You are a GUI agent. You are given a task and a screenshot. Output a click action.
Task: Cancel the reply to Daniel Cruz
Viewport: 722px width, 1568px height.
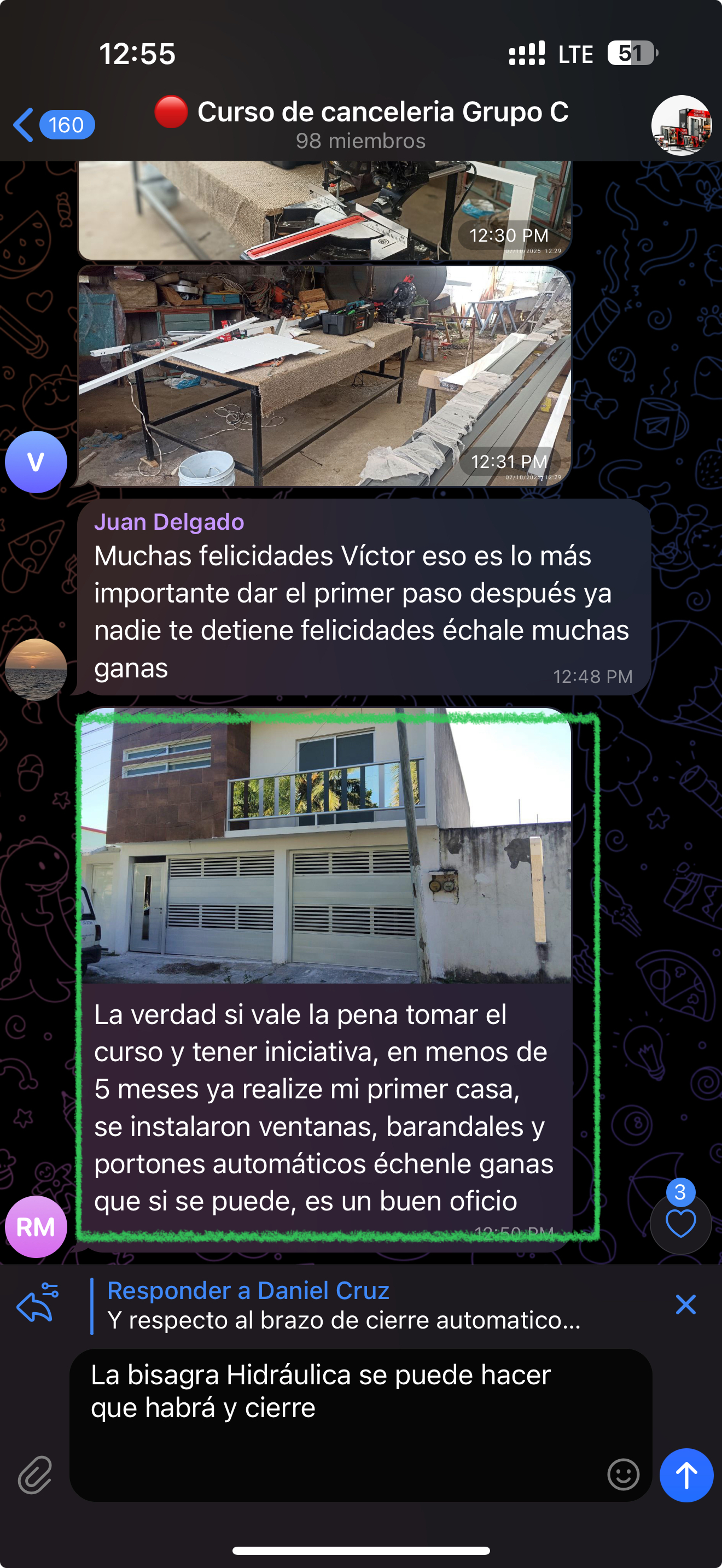pyautogui.click(x=685, y=1304)
